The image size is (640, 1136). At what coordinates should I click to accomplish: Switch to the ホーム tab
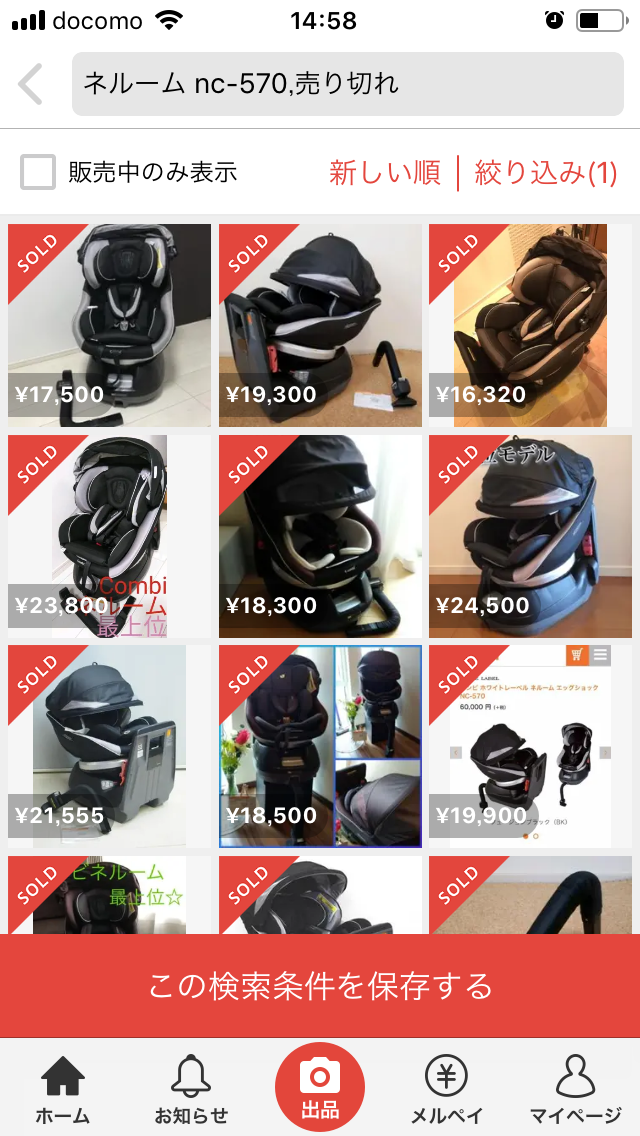point(62,1088)
